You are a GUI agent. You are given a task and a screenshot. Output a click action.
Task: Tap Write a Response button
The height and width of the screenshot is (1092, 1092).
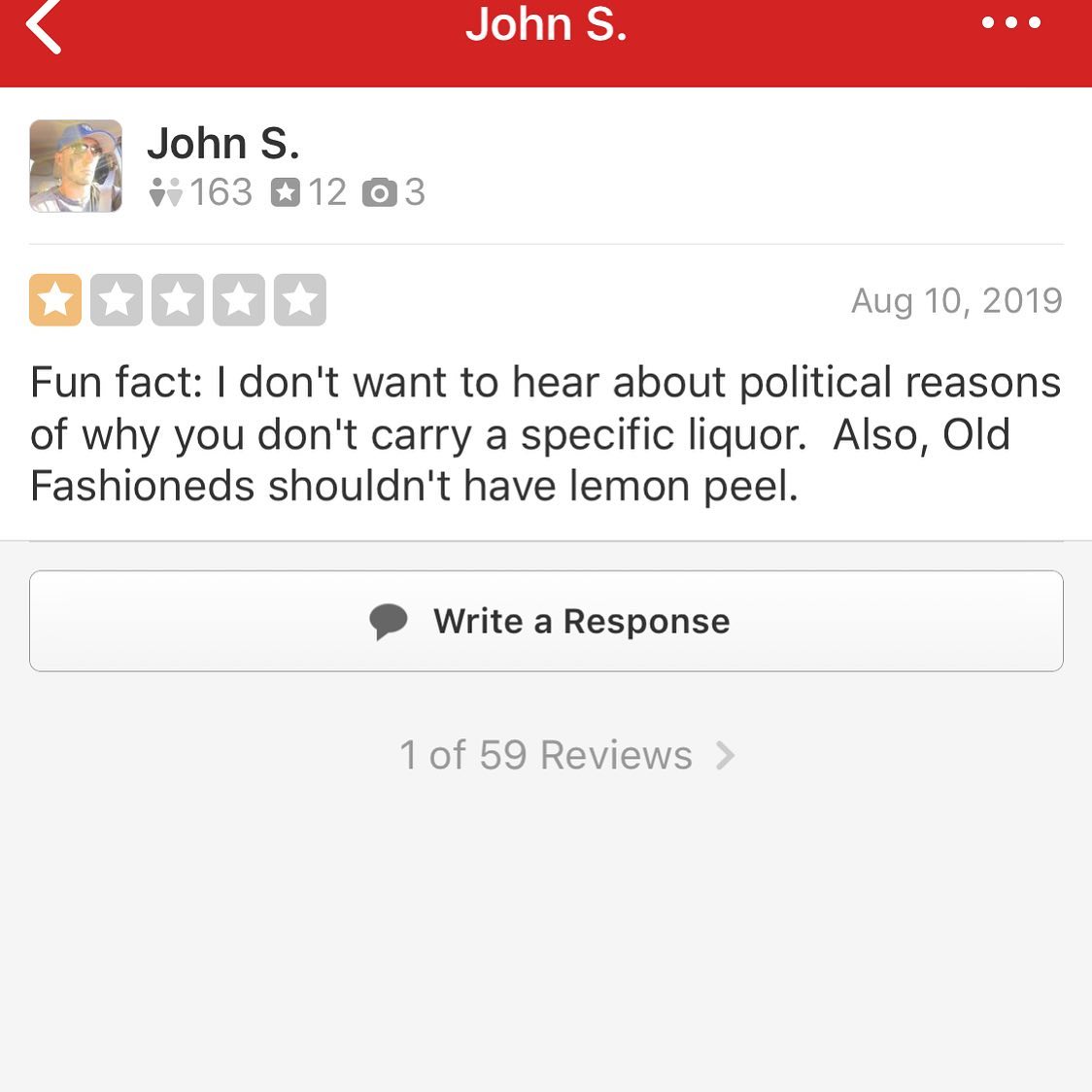[546, 621]
